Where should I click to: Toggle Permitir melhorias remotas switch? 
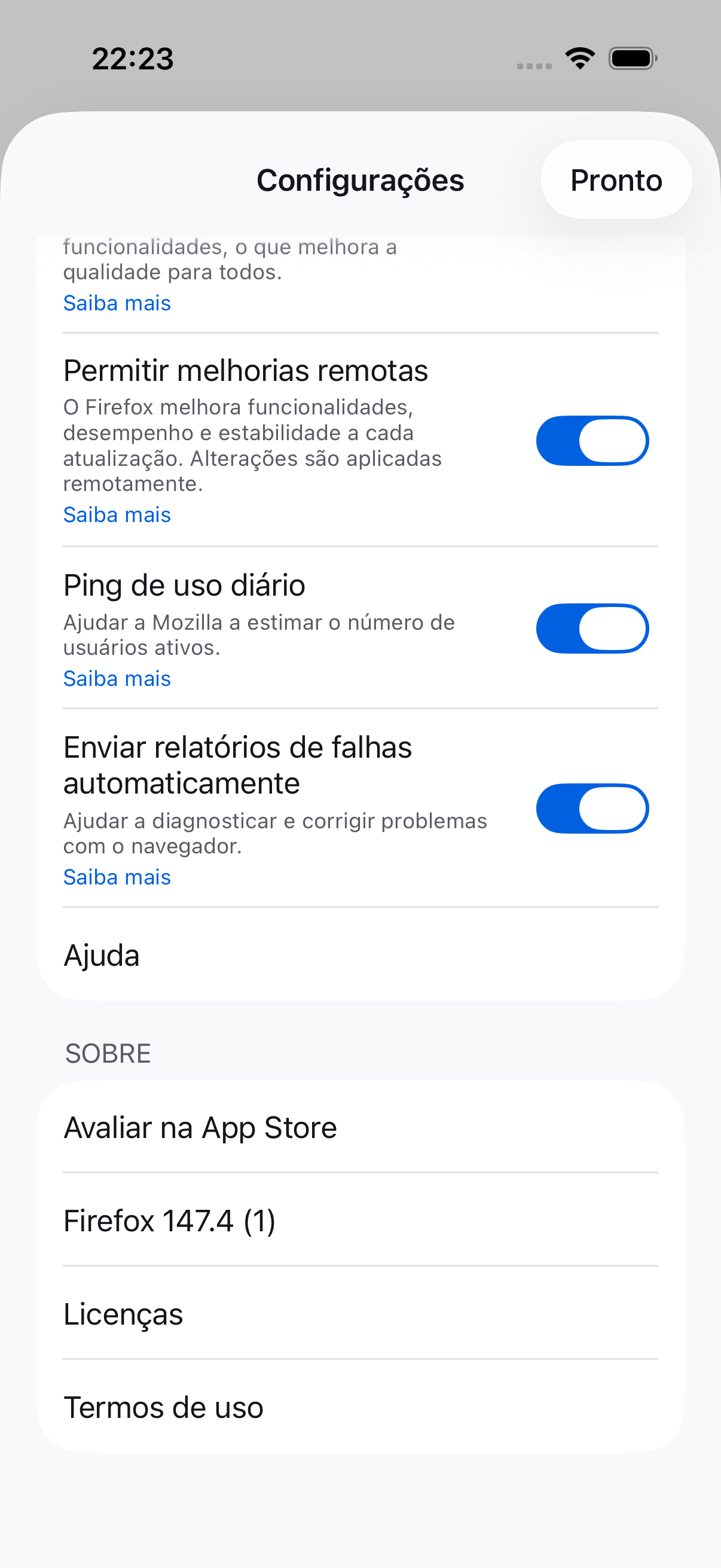(x=592, y=441)
